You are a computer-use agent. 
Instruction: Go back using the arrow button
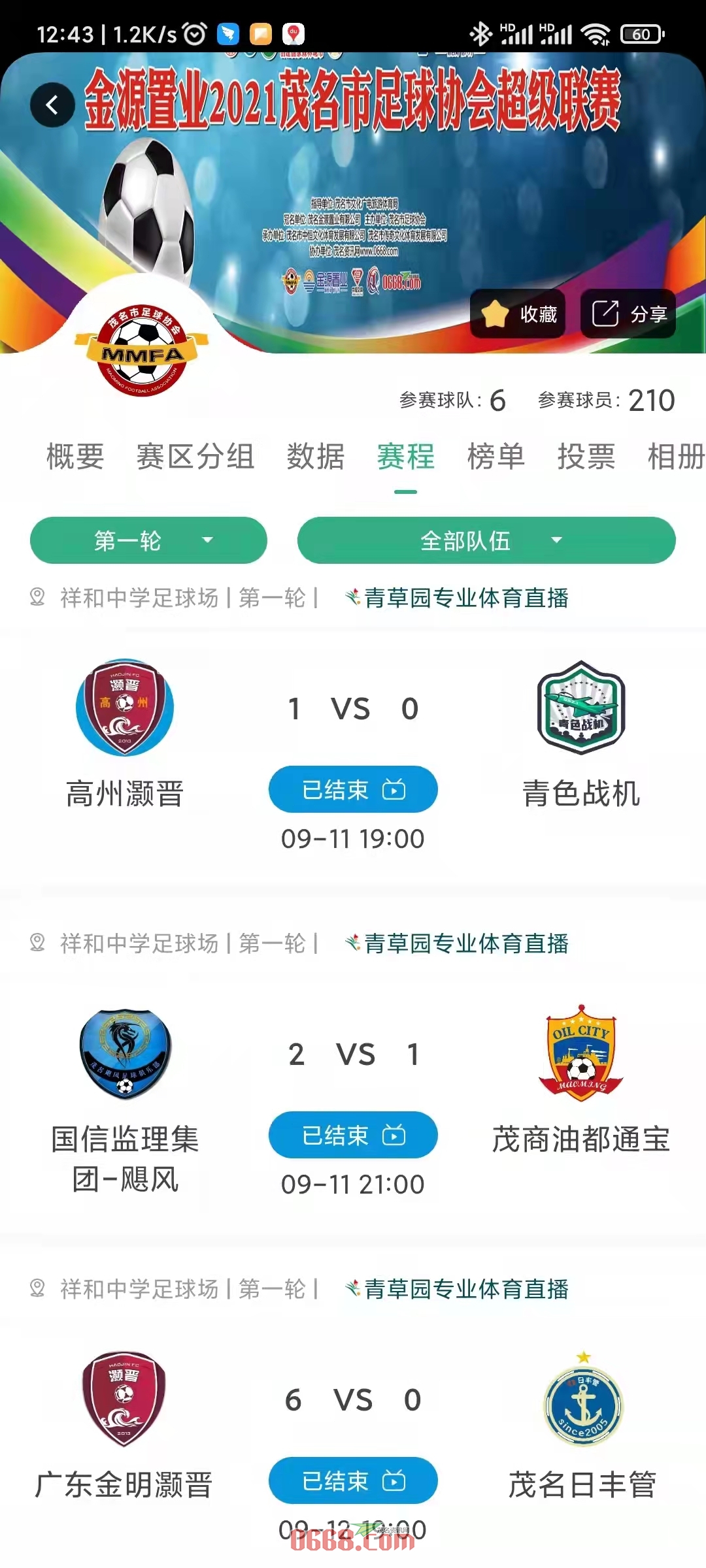pyautogui.click(x=52, y=105)
